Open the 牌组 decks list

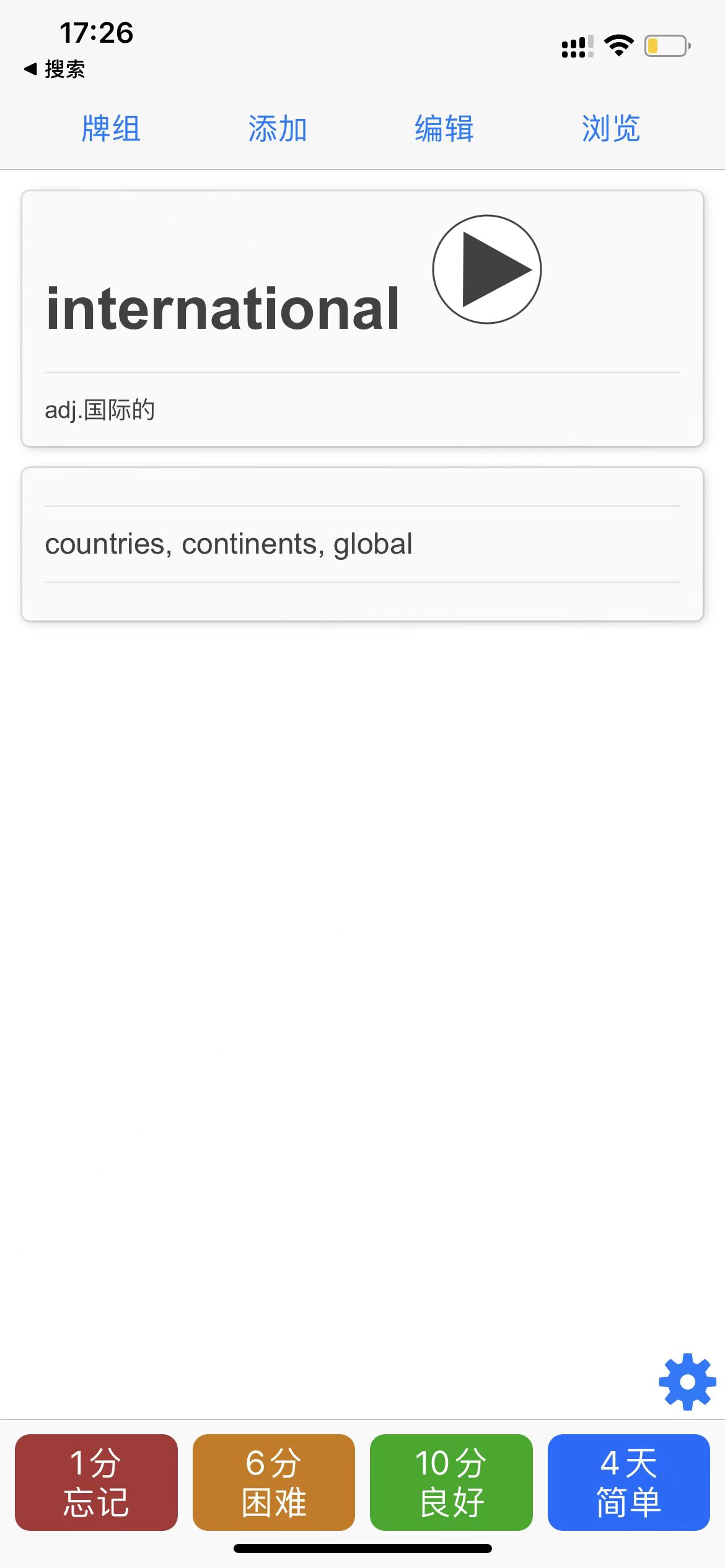tap(112, 129)
